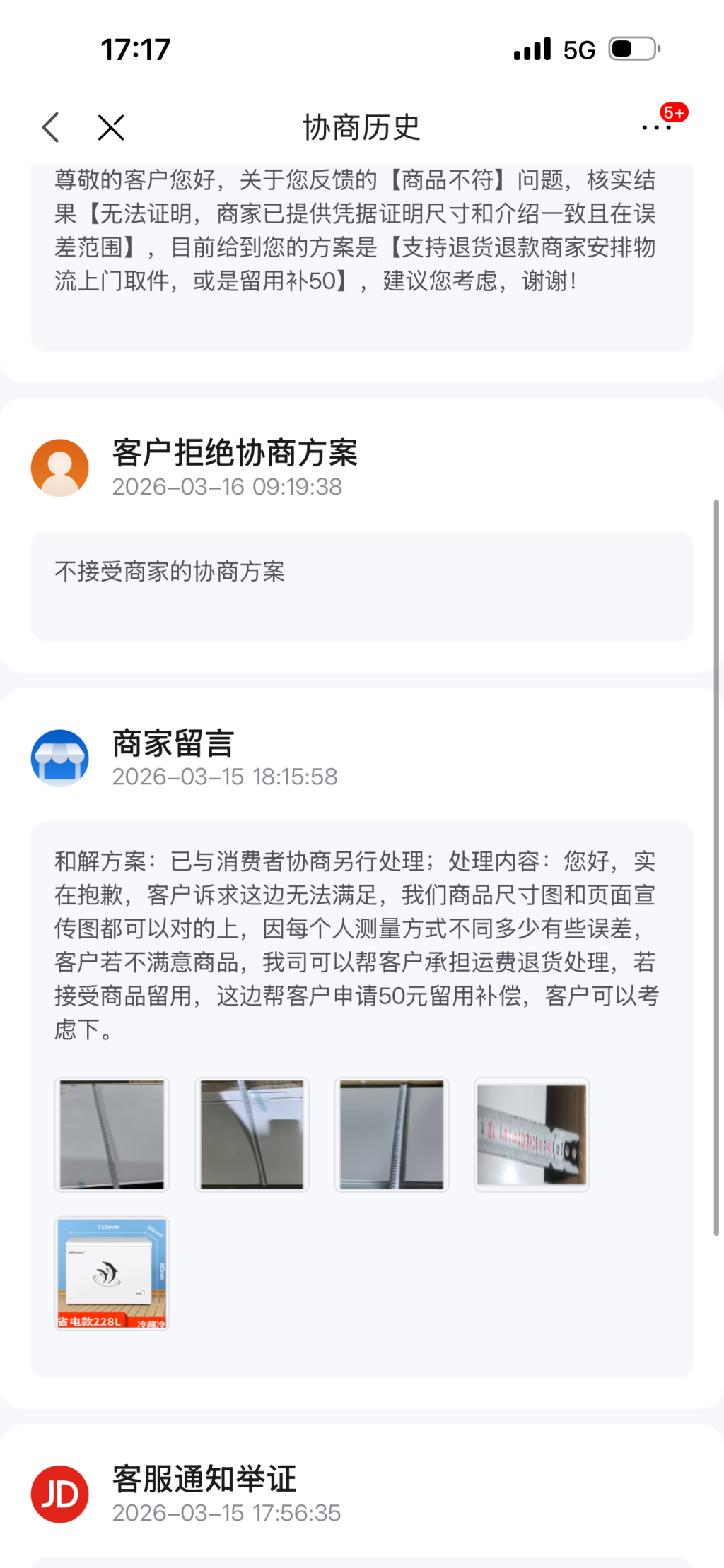View the first merchant evidence photo
Image resolution: width=724 pixels, height=1568 pixels.
pos(112,1134)
